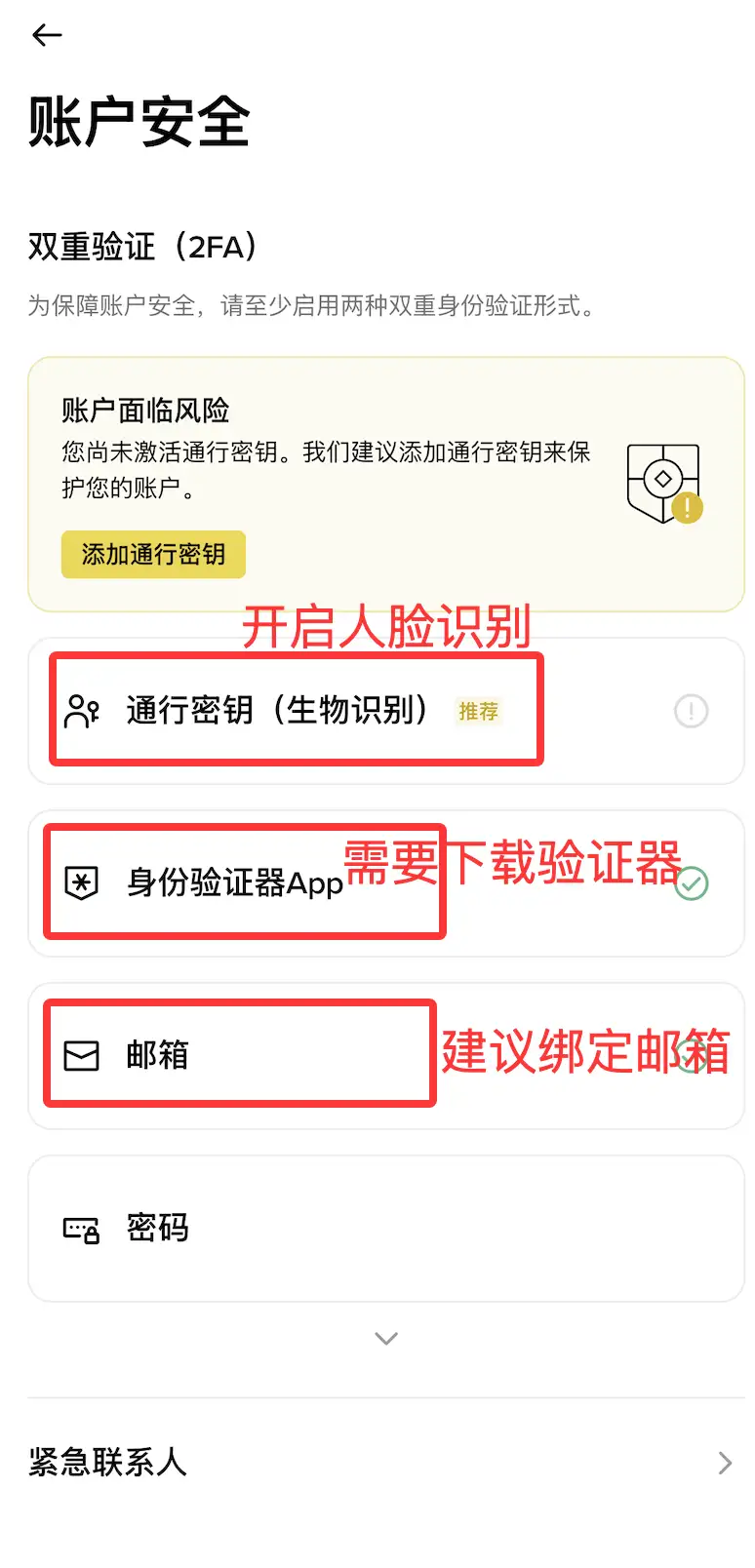Click the green checkmark on the authenticator row
The width and height of the screenshot is (755, 1568).
[x=691, y=882]
